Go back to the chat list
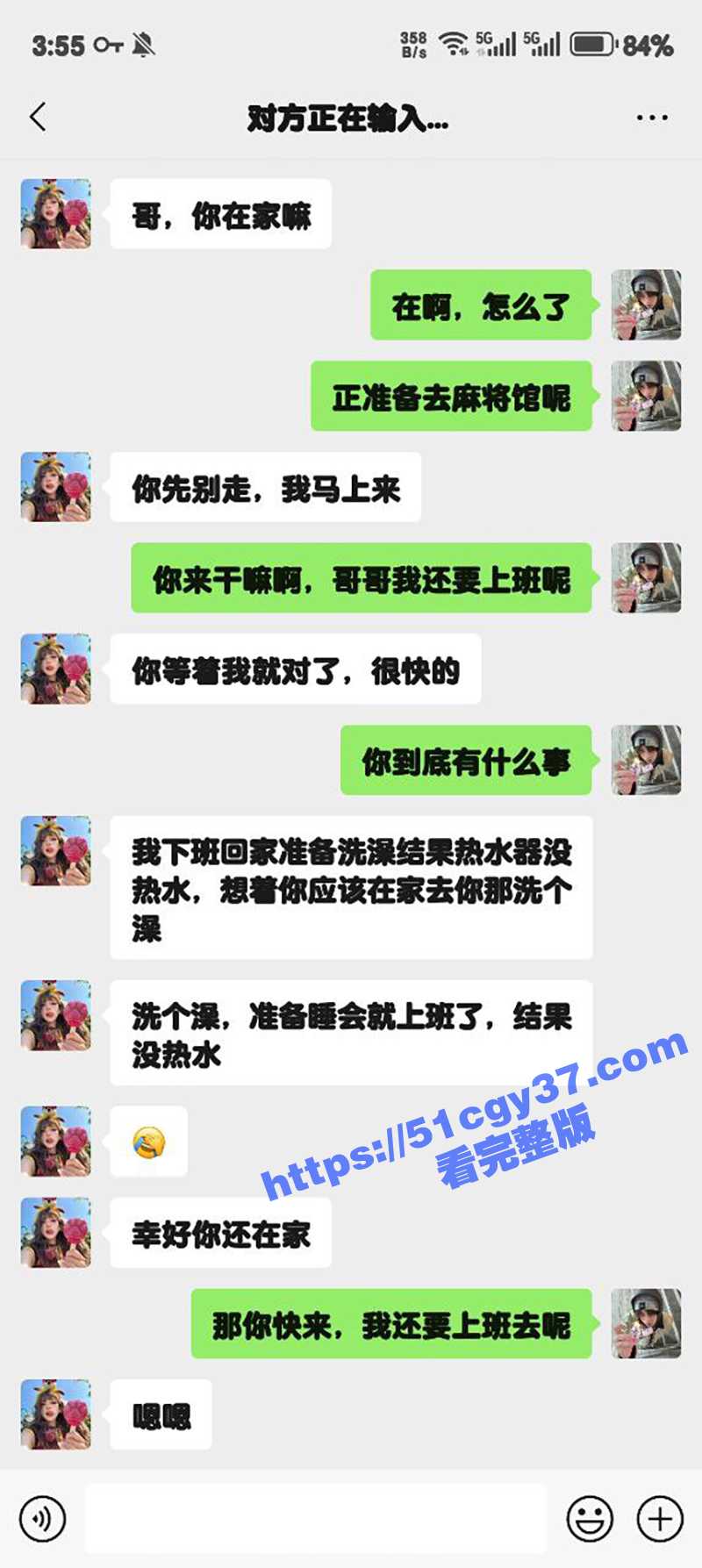This screenshot has width=702, height=1568. [38, 117]
